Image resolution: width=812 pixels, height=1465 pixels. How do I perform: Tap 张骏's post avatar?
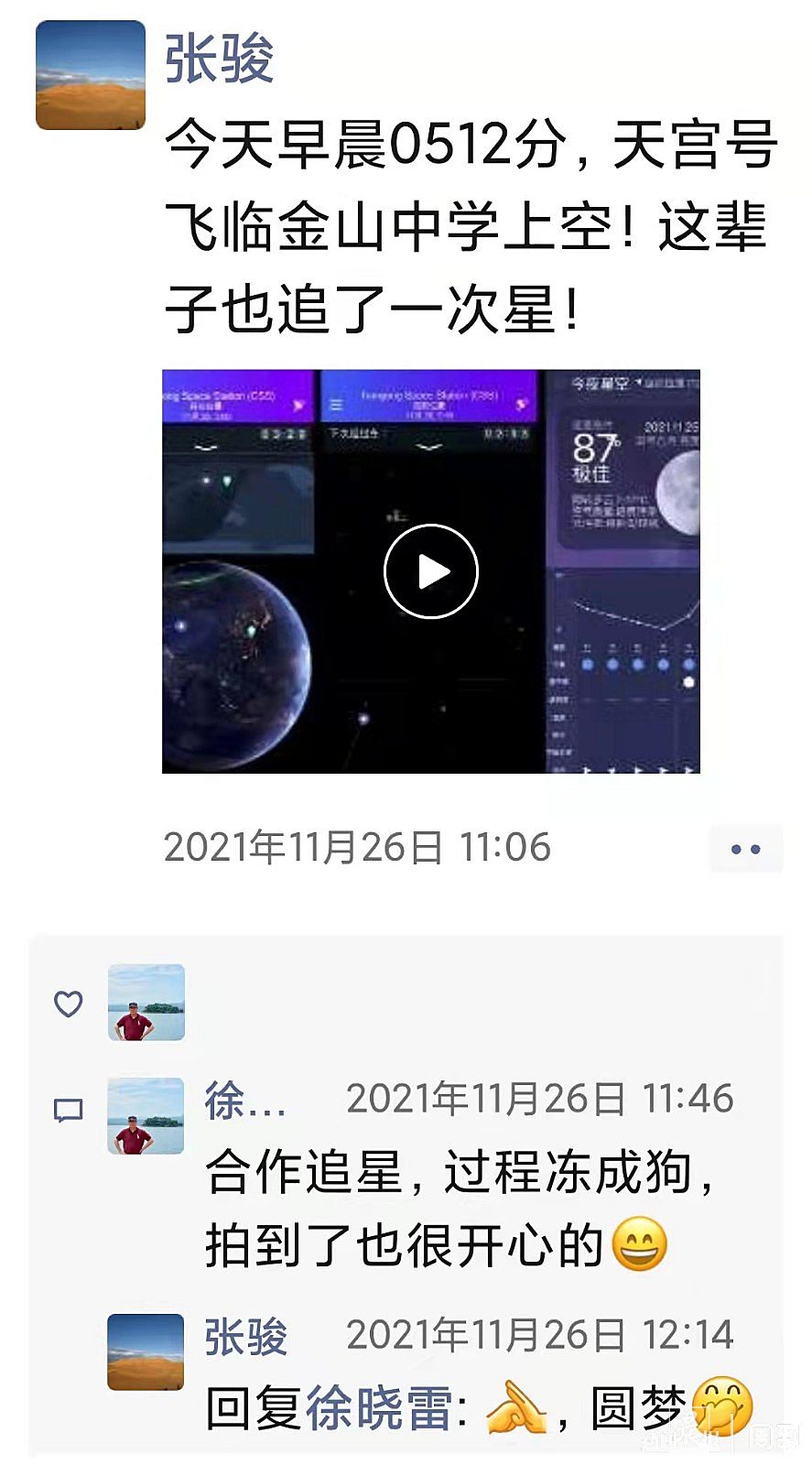tap(91, 75)
